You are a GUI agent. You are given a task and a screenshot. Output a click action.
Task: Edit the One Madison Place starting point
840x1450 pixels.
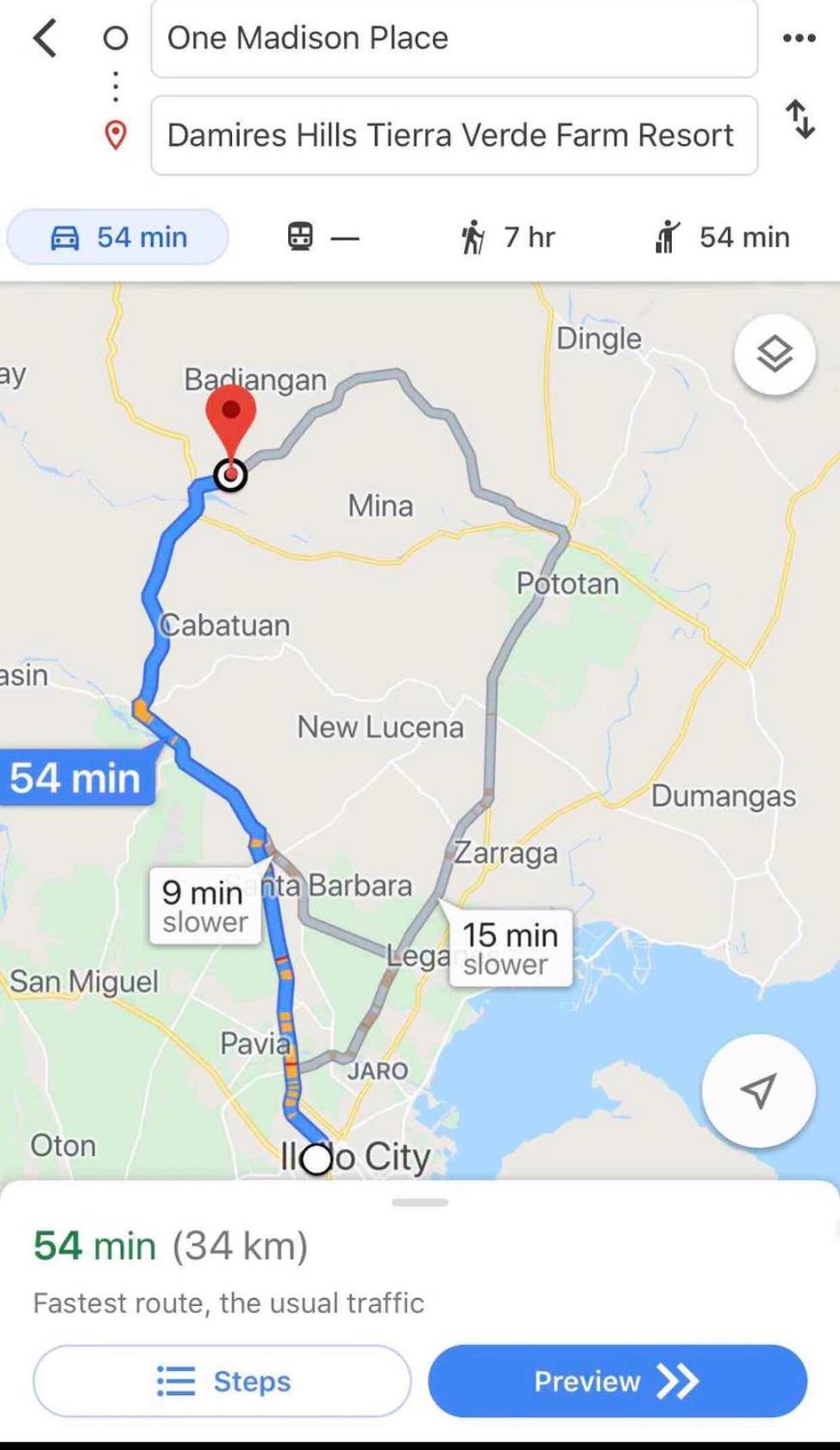pyautogui.click(x=454, y=38)
